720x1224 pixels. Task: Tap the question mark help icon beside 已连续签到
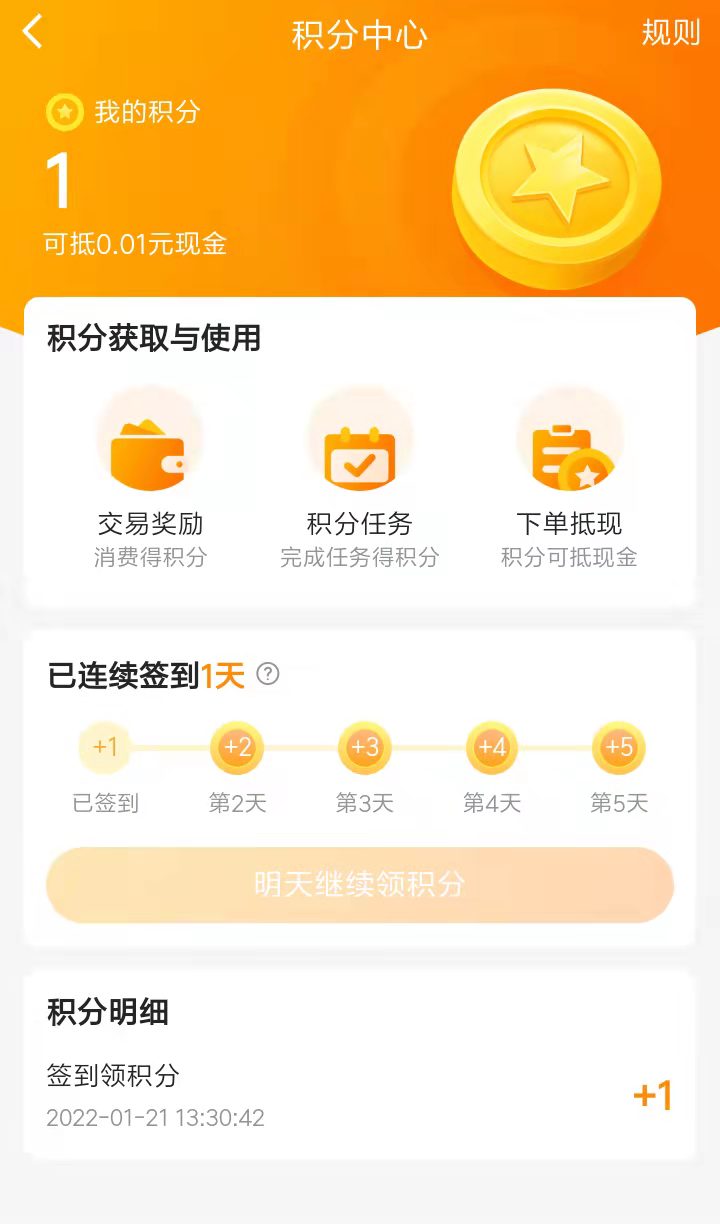coord(267,674)
